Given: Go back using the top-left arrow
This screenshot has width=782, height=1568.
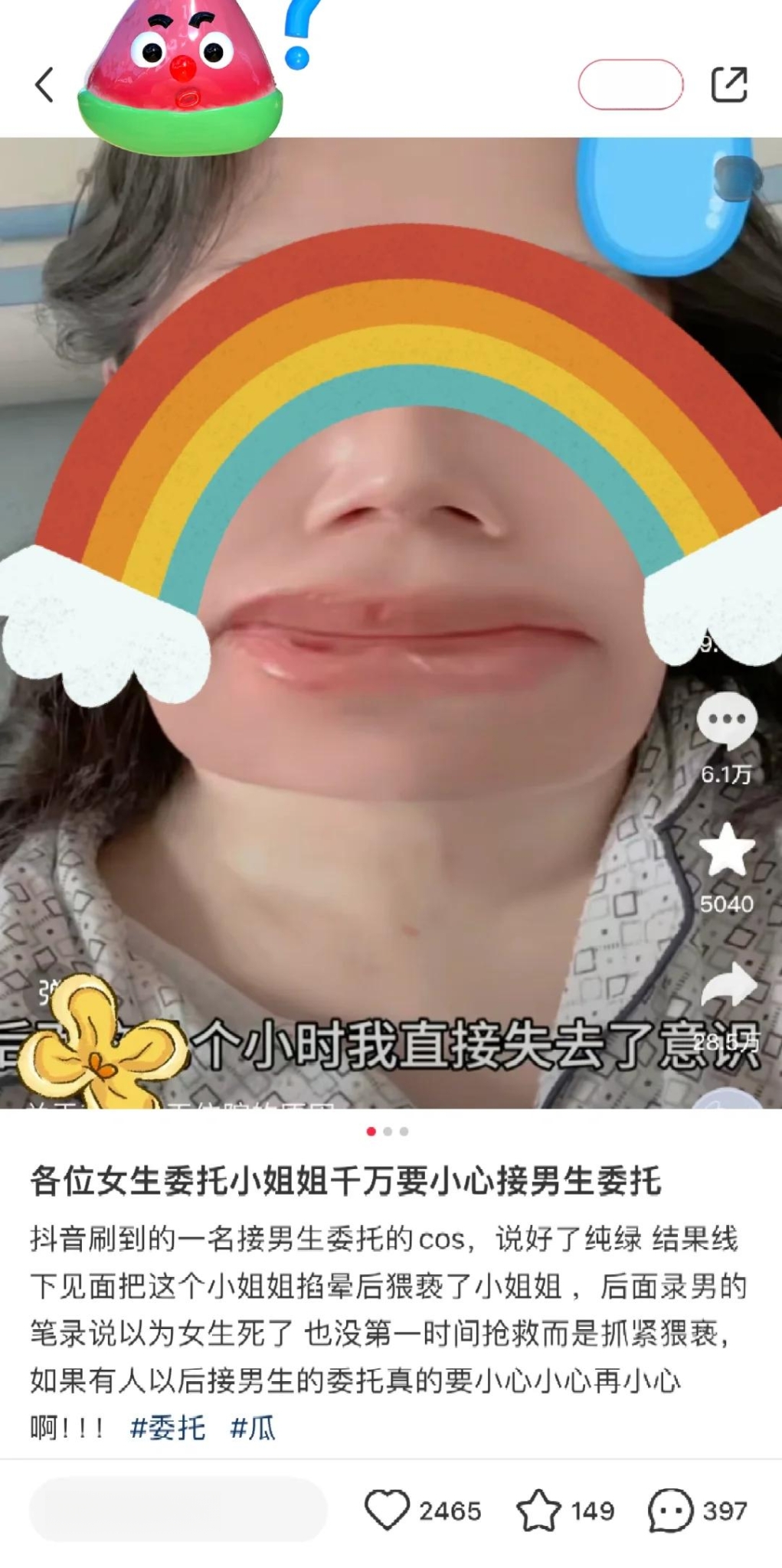Looking at the screenshot, I should (x=44, y=84).
